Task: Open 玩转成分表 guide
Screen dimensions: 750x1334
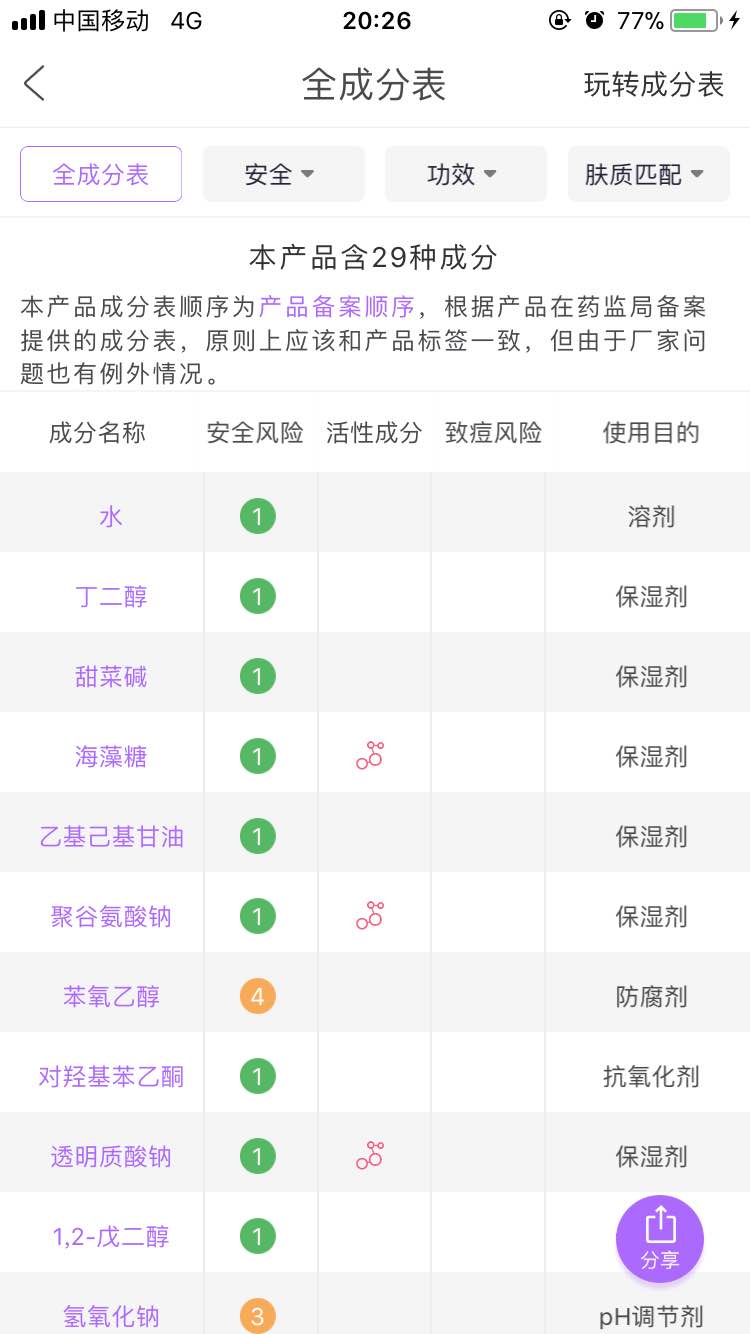Action: tap(653, 85)
